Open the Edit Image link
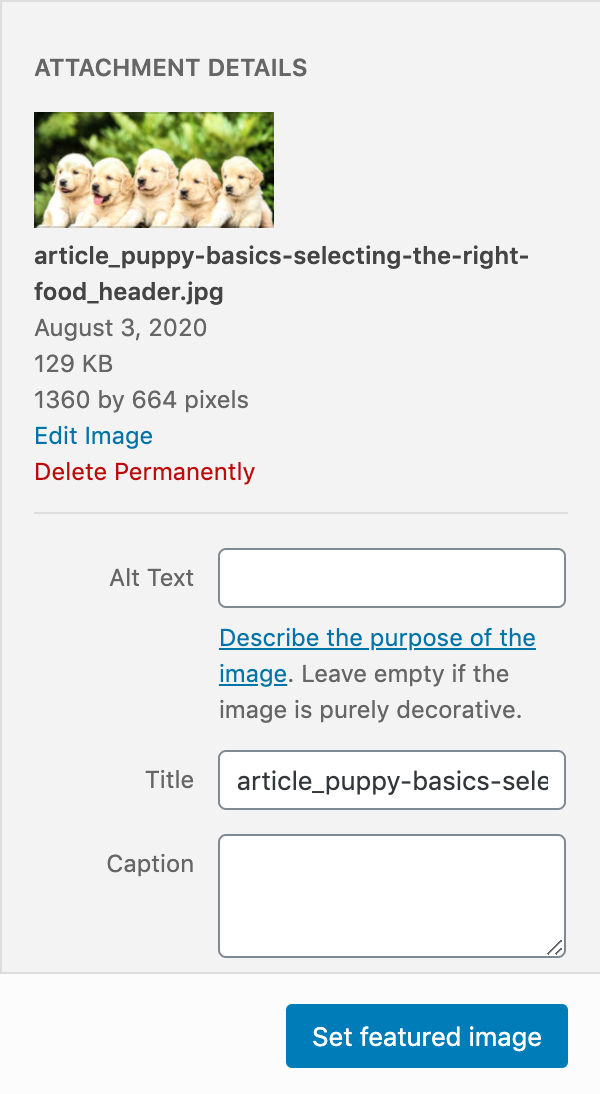600x1094 pixels. coord(93,436)
